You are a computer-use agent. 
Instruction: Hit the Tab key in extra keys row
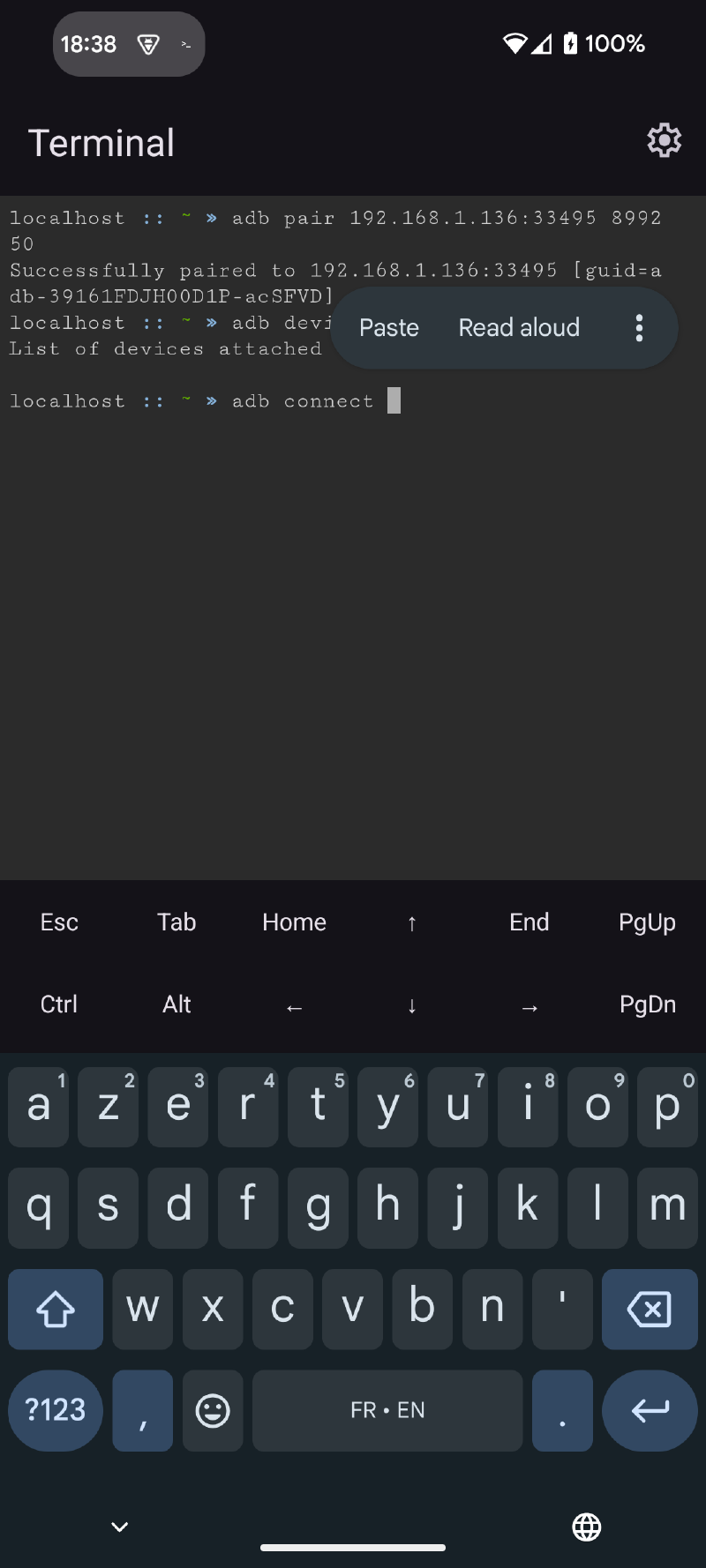(176, 922)
